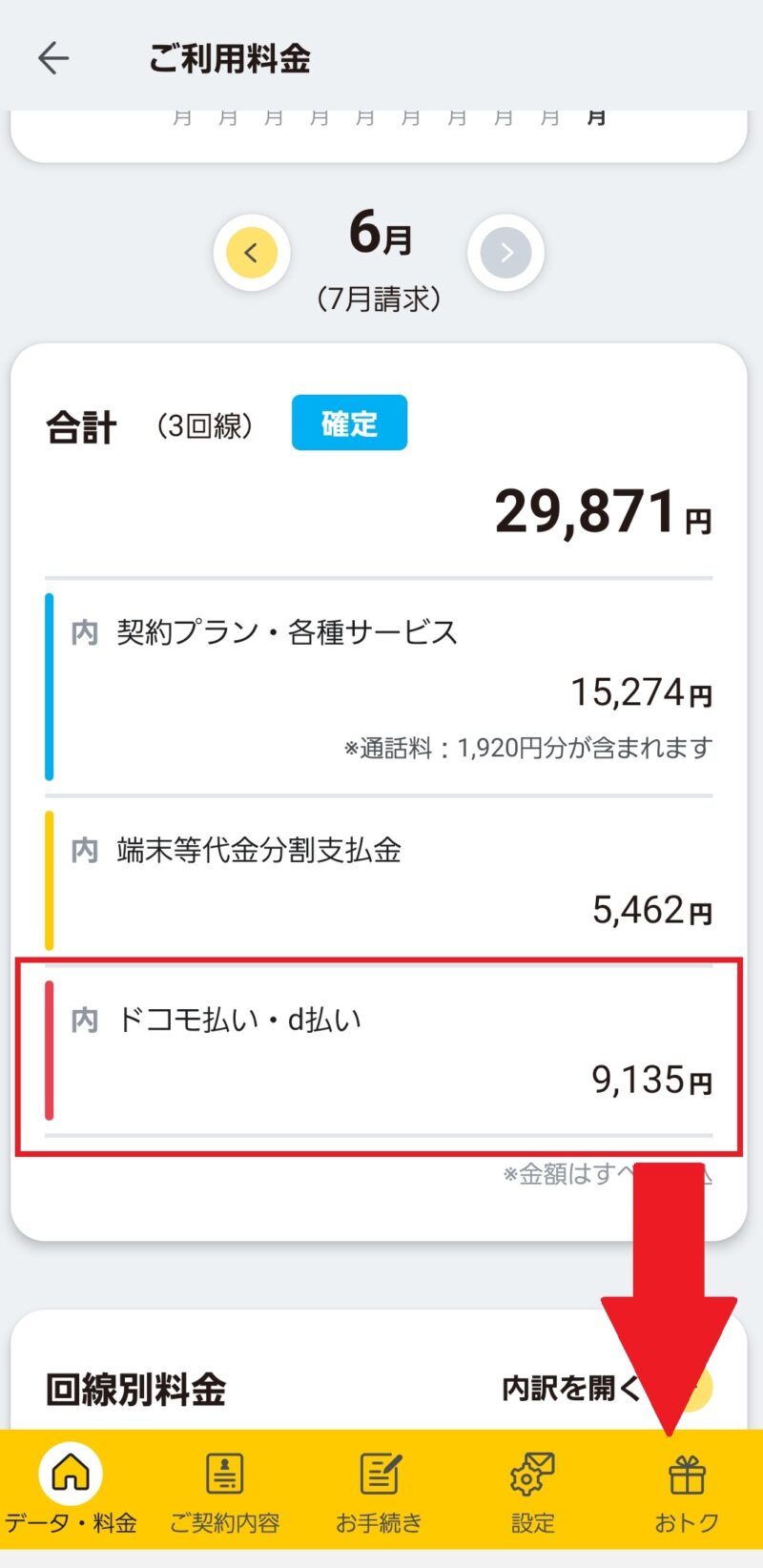Go back from ご利用料金
Viewport: 763px width, 1568px height.
[x=53, y=58]
